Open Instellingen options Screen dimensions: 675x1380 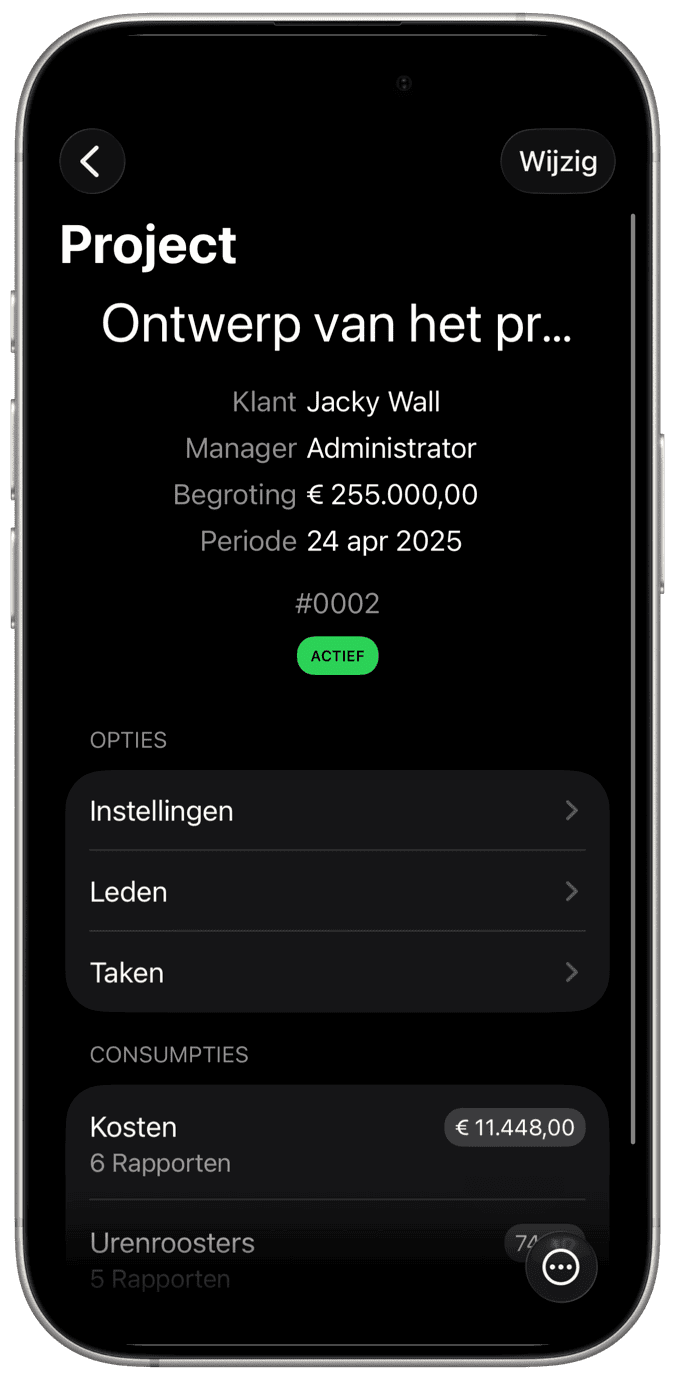tap(337, 811)
